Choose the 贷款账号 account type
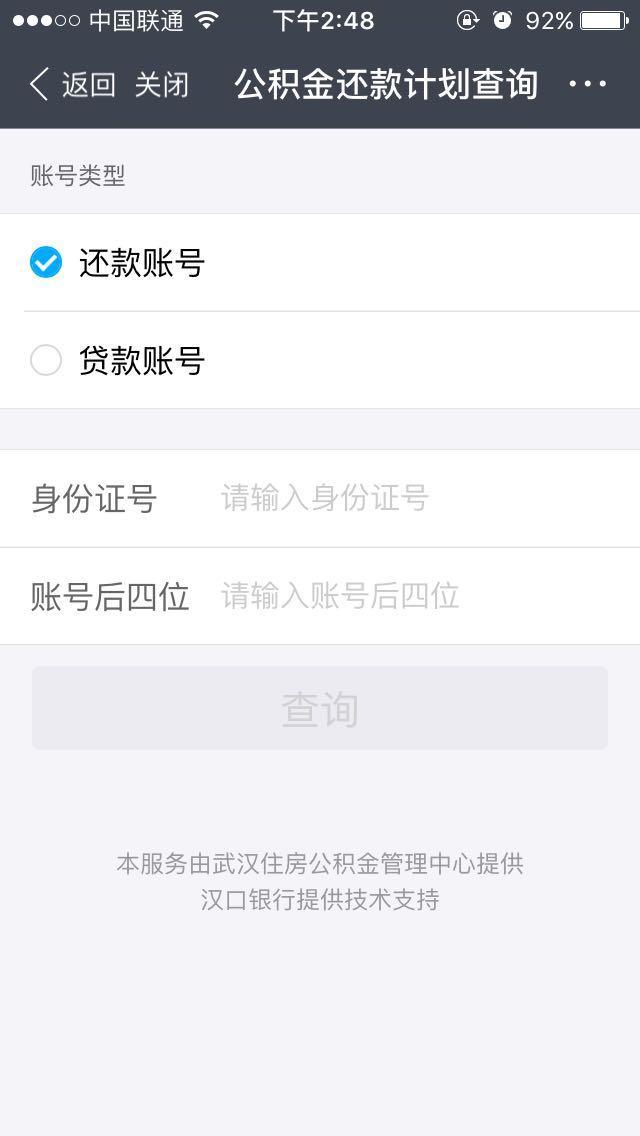Screen dimensions: 640x1136 320,360
